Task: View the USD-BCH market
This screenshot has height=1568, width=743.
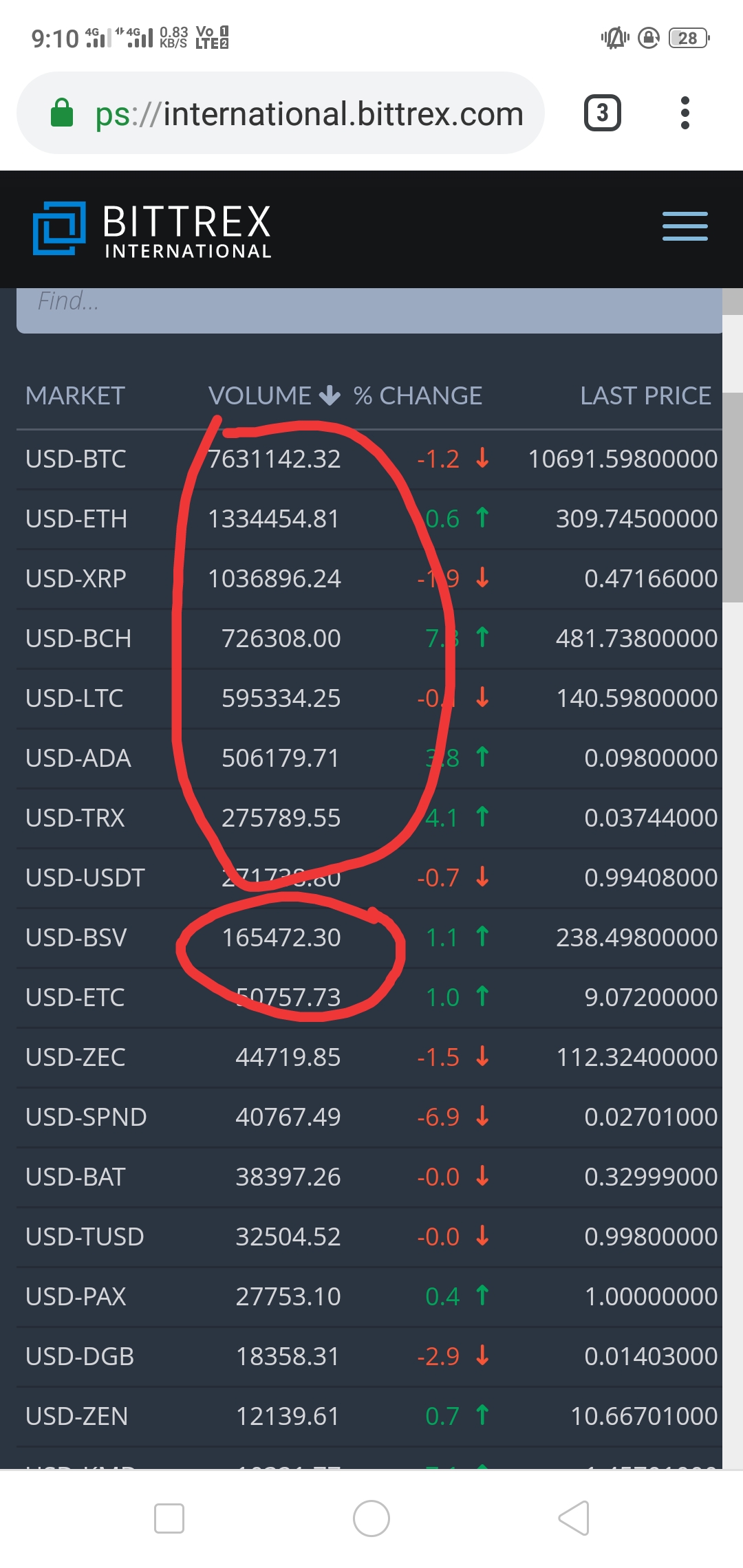Action: point(78,638)
